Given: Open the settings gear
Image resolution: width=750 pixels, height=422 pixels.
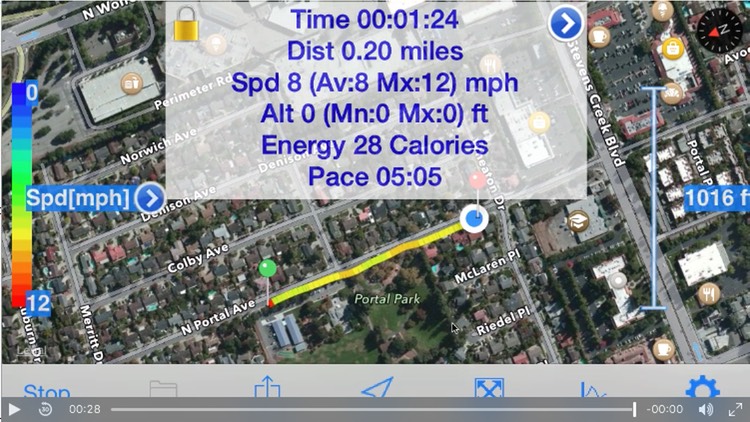Looking at the screenshot, I should (702, 390).
